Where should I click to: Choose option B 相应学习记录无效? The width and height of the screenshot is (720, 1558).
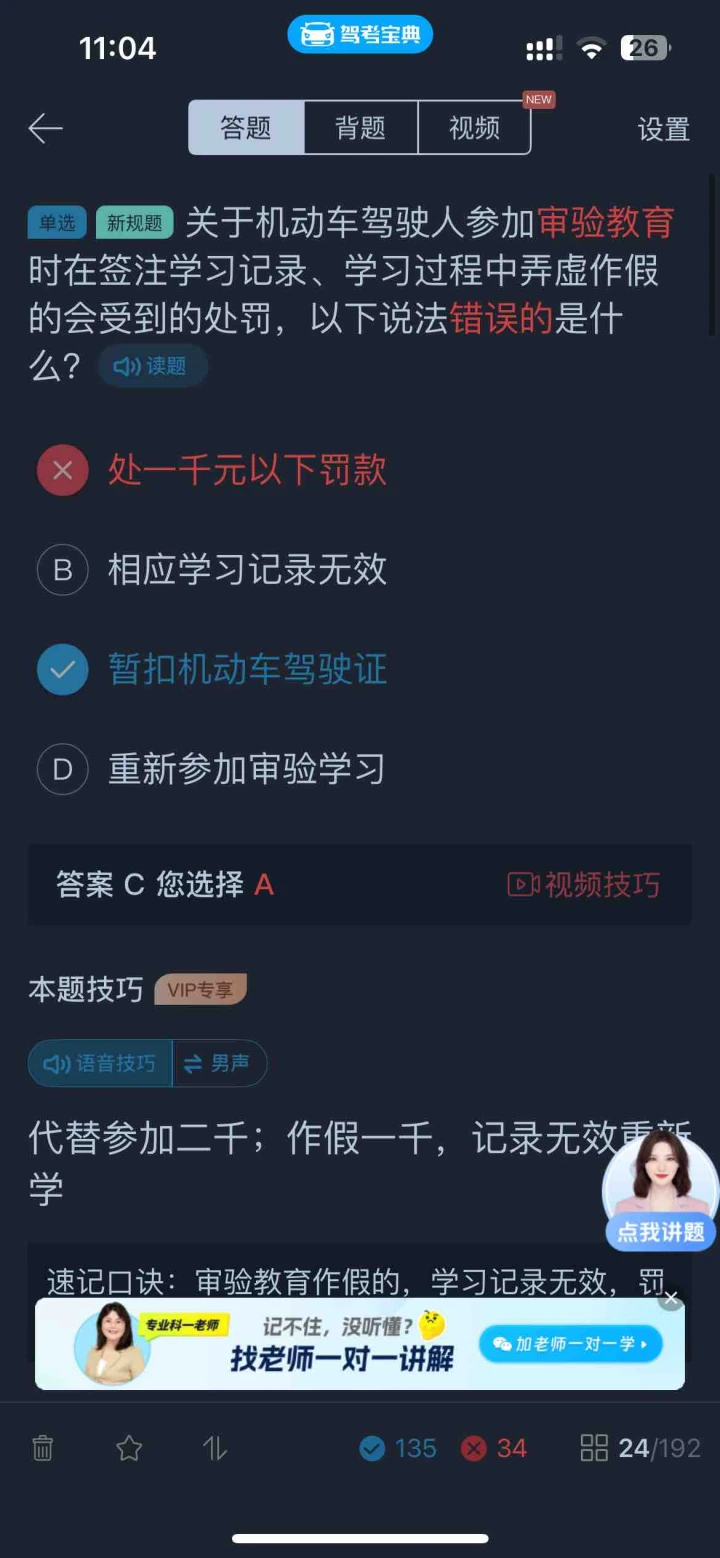coord(247,570)
